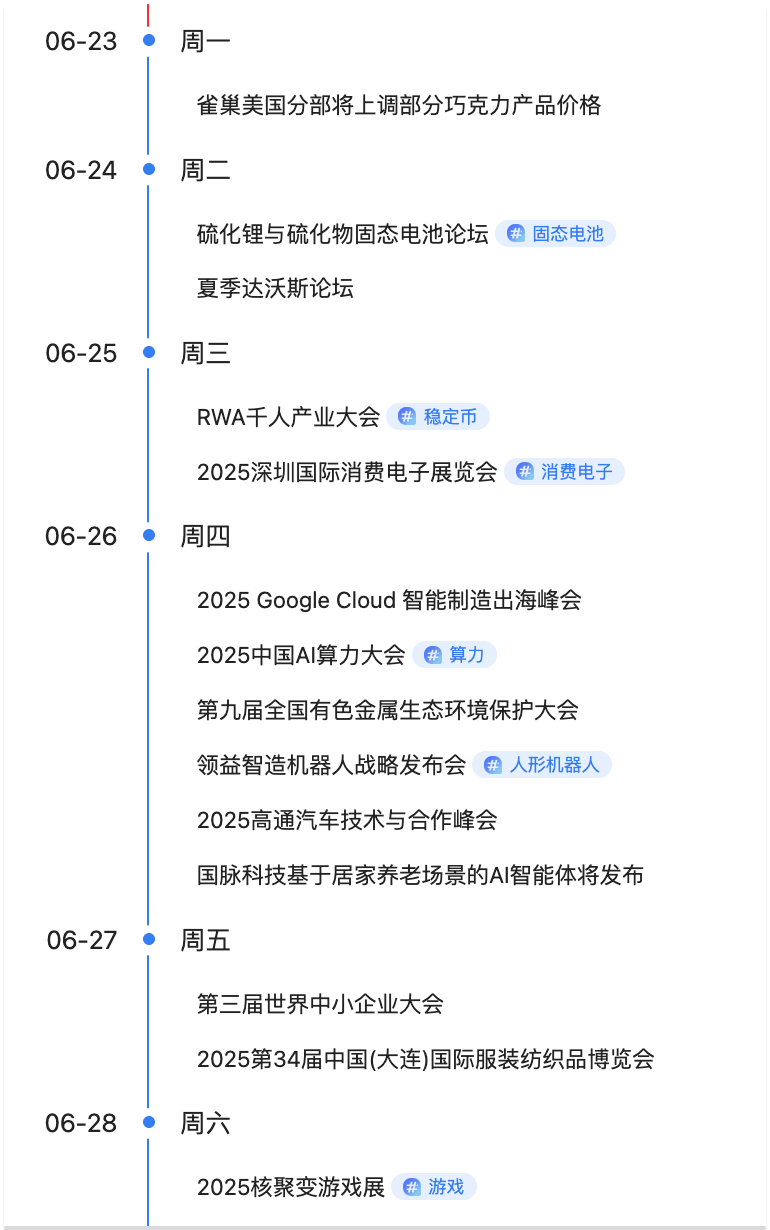View the 算力 topic chip
Screen dimensions: 770x1230
coord(455,655)
